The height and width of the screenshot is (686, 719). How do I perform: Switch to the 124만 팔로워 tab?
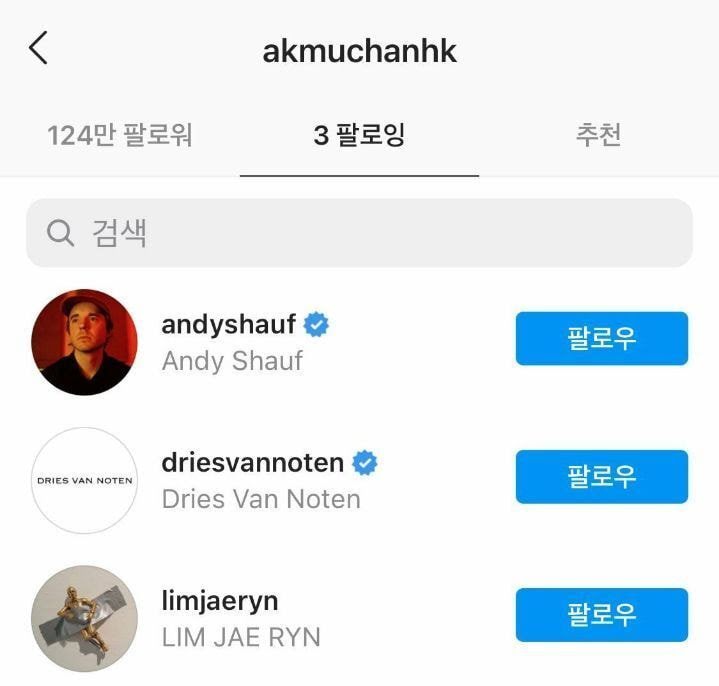(120, 136)
